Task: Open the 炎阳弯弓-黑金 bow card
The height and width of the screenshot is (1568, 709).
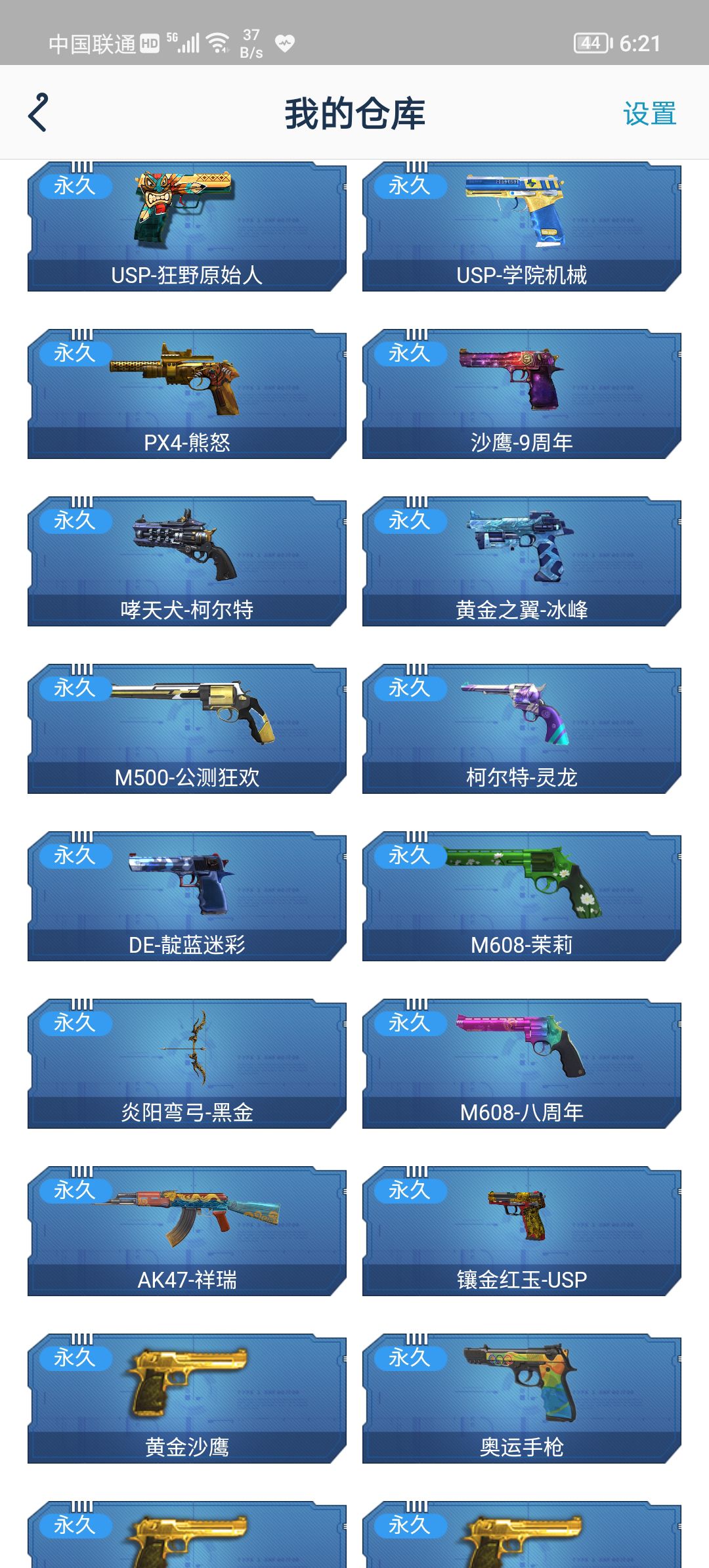Action: [x=187, y=1064]
